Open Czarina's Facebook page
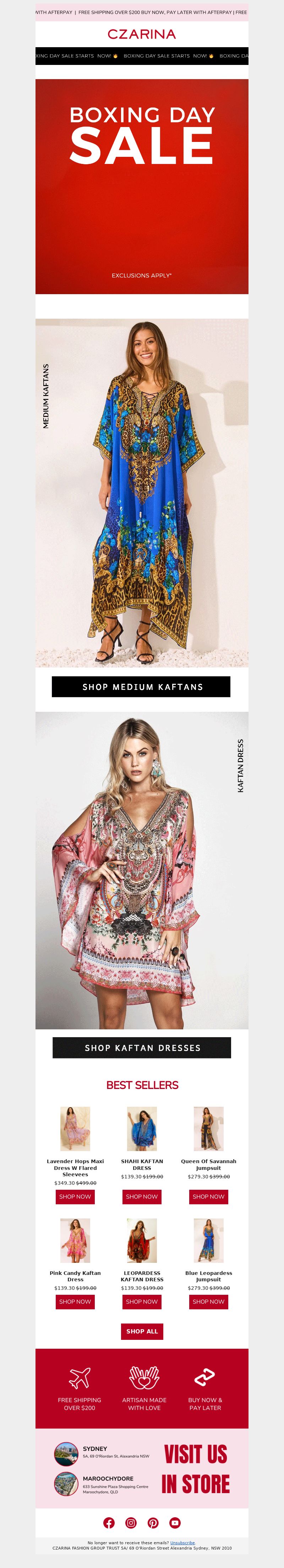284x1568 pixels. [109, 1522]
